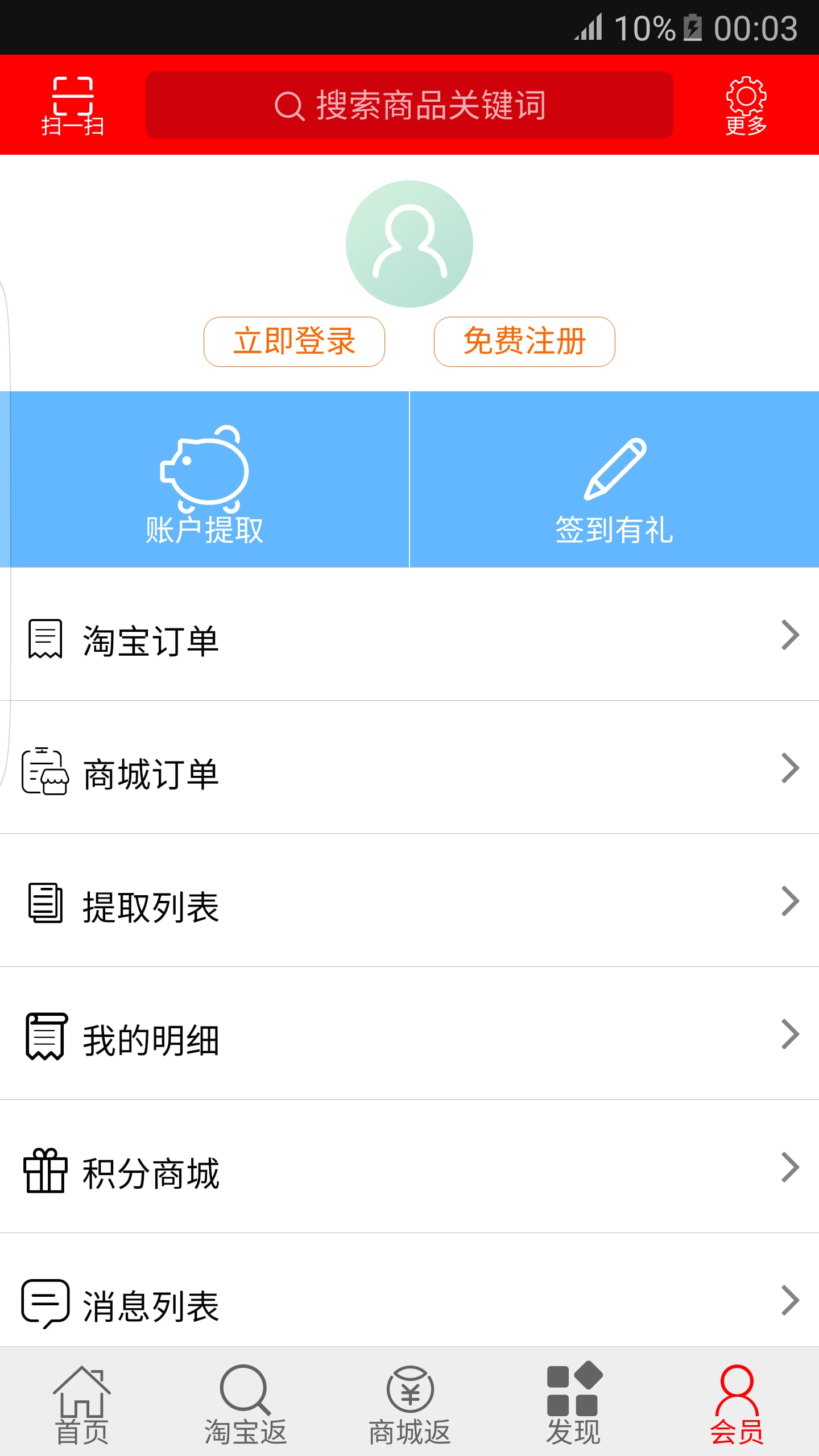Open the 更多 settings gear
This screenshot has width=819, height=1456.
point(746,106)
